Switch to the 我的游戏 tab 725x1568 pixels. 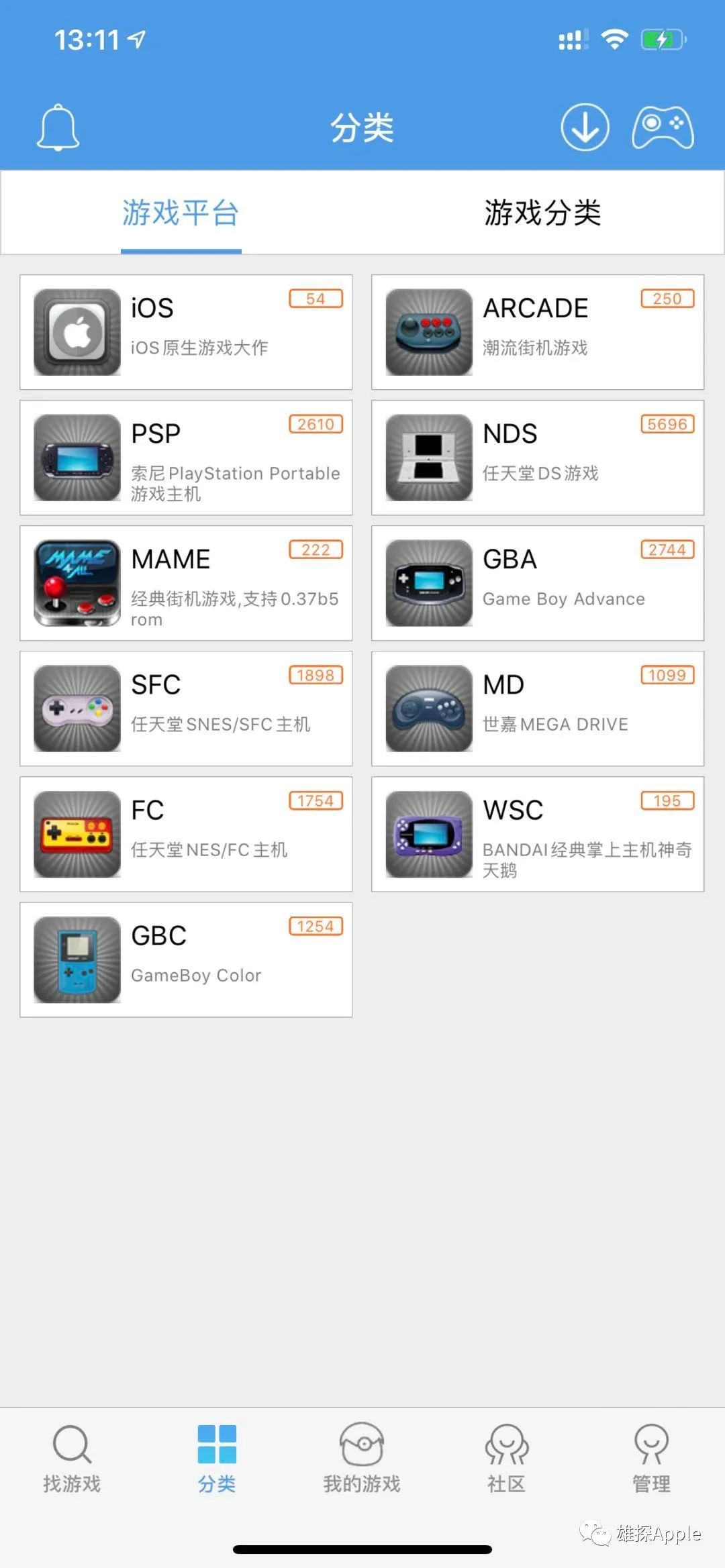[x=362, y=1457]
